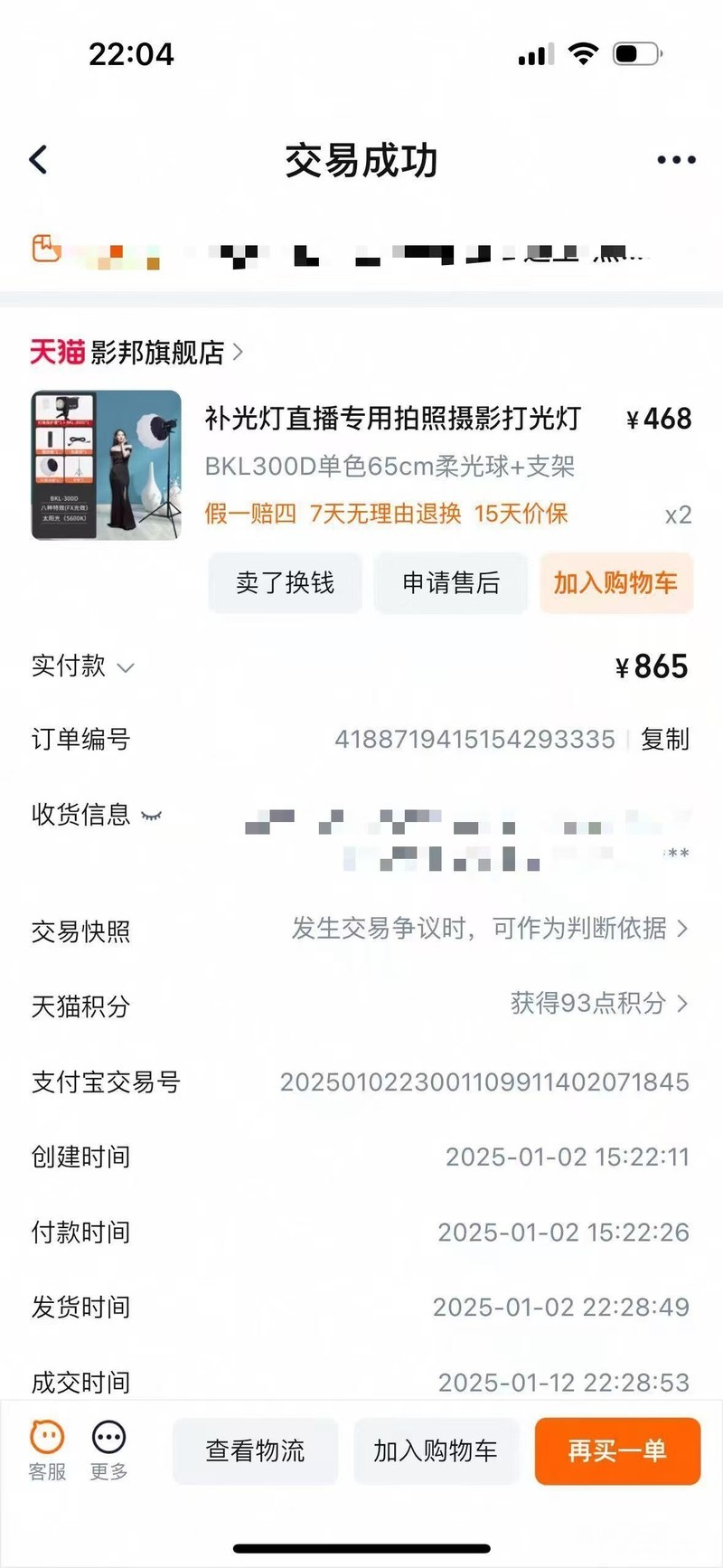The height and width of the screenshot is (1568, 723).
Task: Open the three-dot overflow menu
Action: coord(675,160)
